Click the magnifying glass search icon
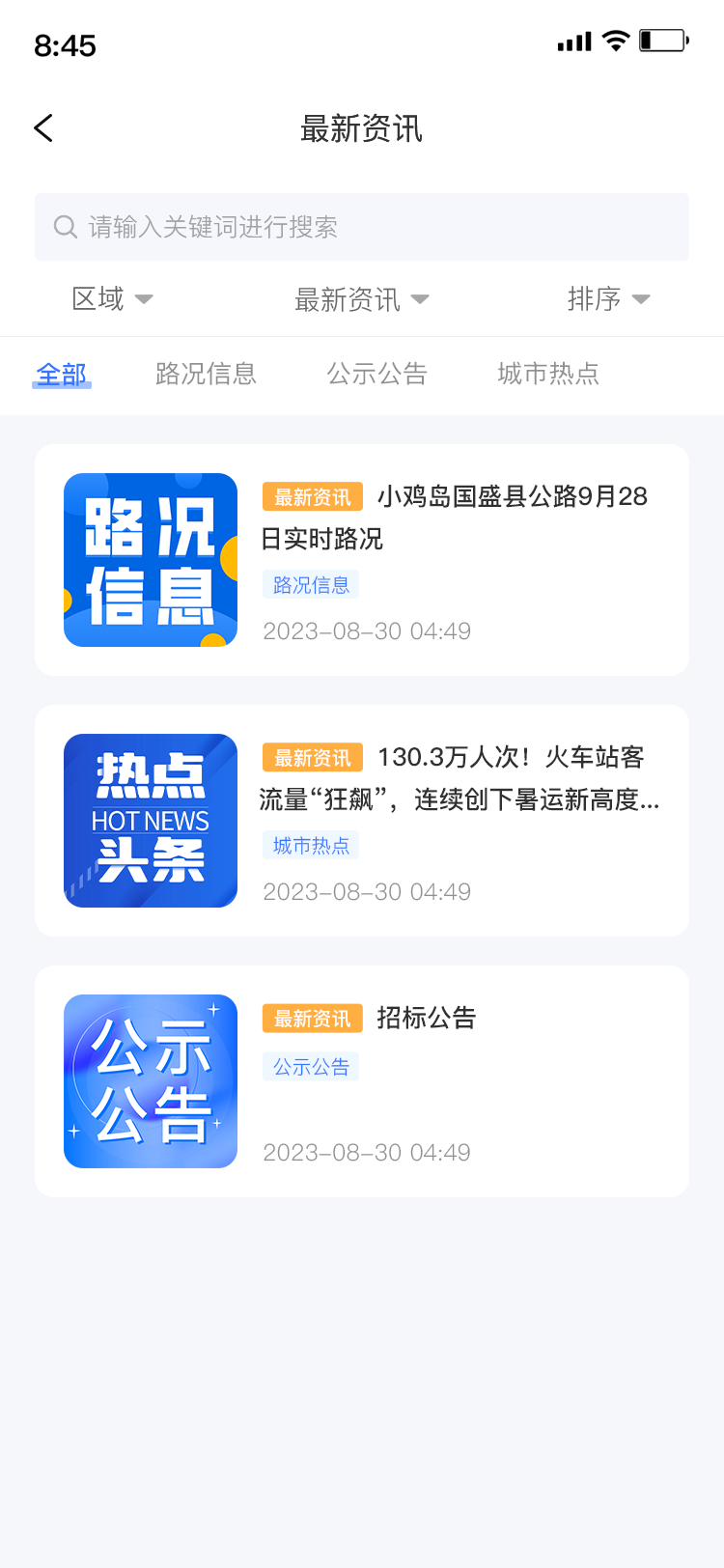Screen dimensions: 724x1568 point(65,226)
